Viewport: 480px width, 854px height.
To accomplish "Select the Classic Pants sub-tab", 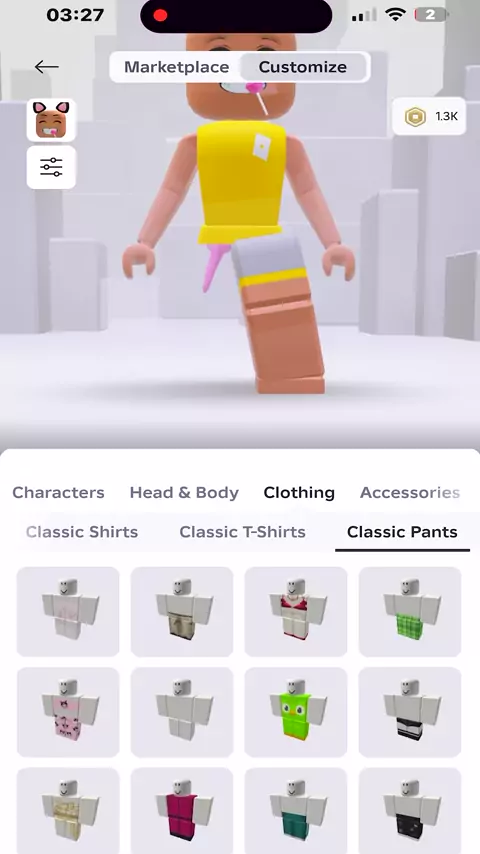I will click(x=402, y=532).
